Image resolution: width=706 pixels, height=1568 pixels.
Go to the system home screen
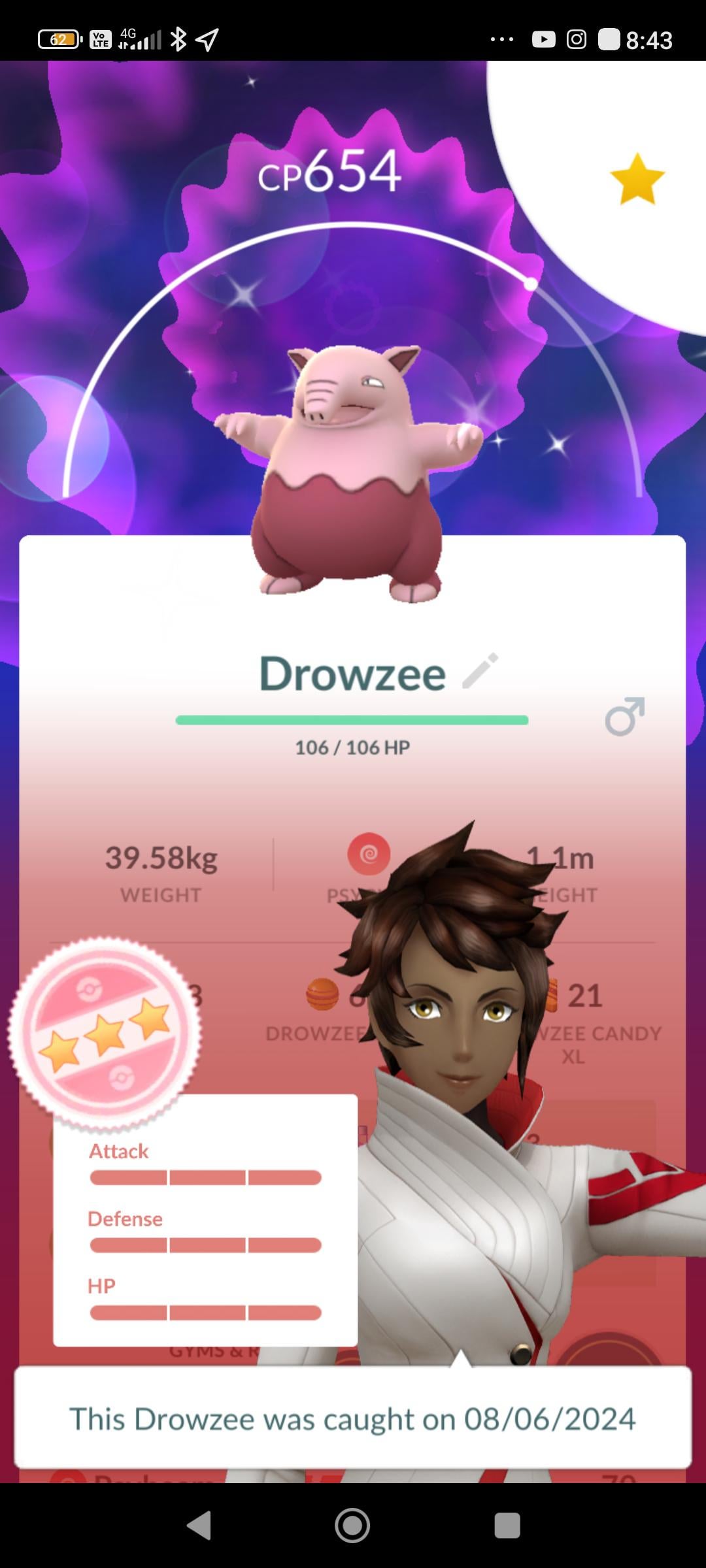pyautogui.click(x=352, y=1526)
